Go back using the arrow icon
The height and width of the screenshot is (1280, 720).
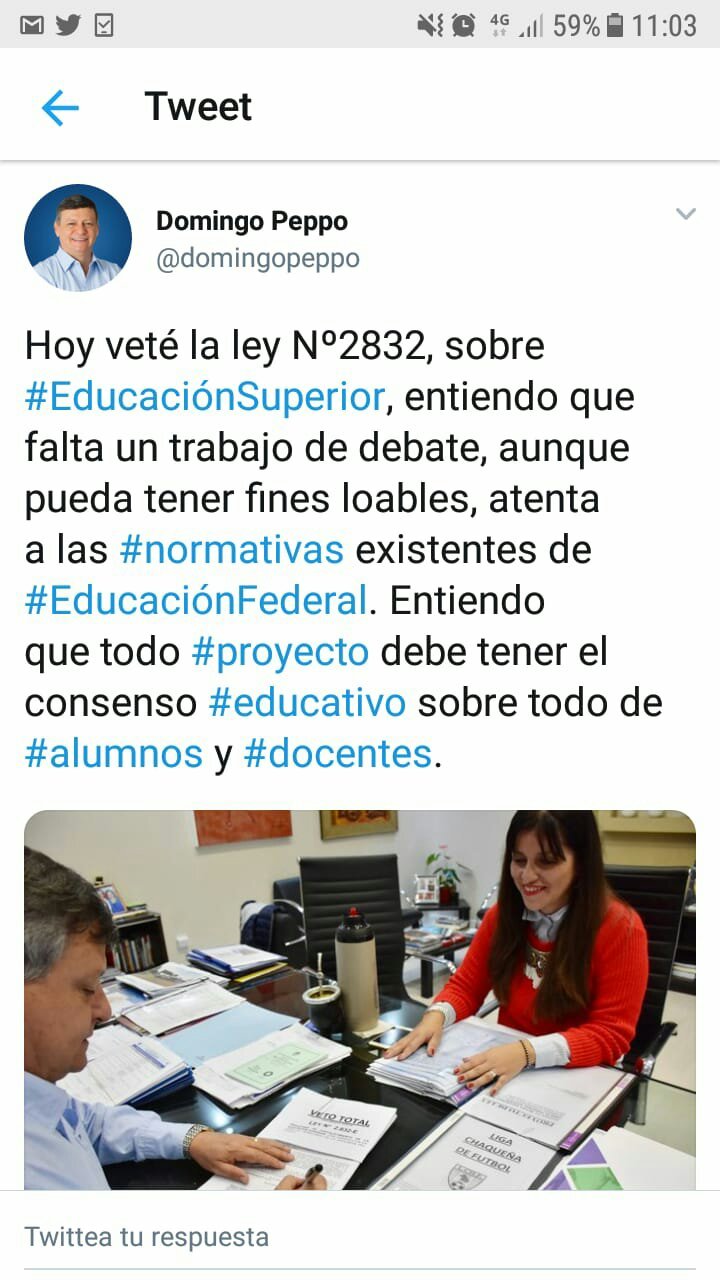(60, 107)
